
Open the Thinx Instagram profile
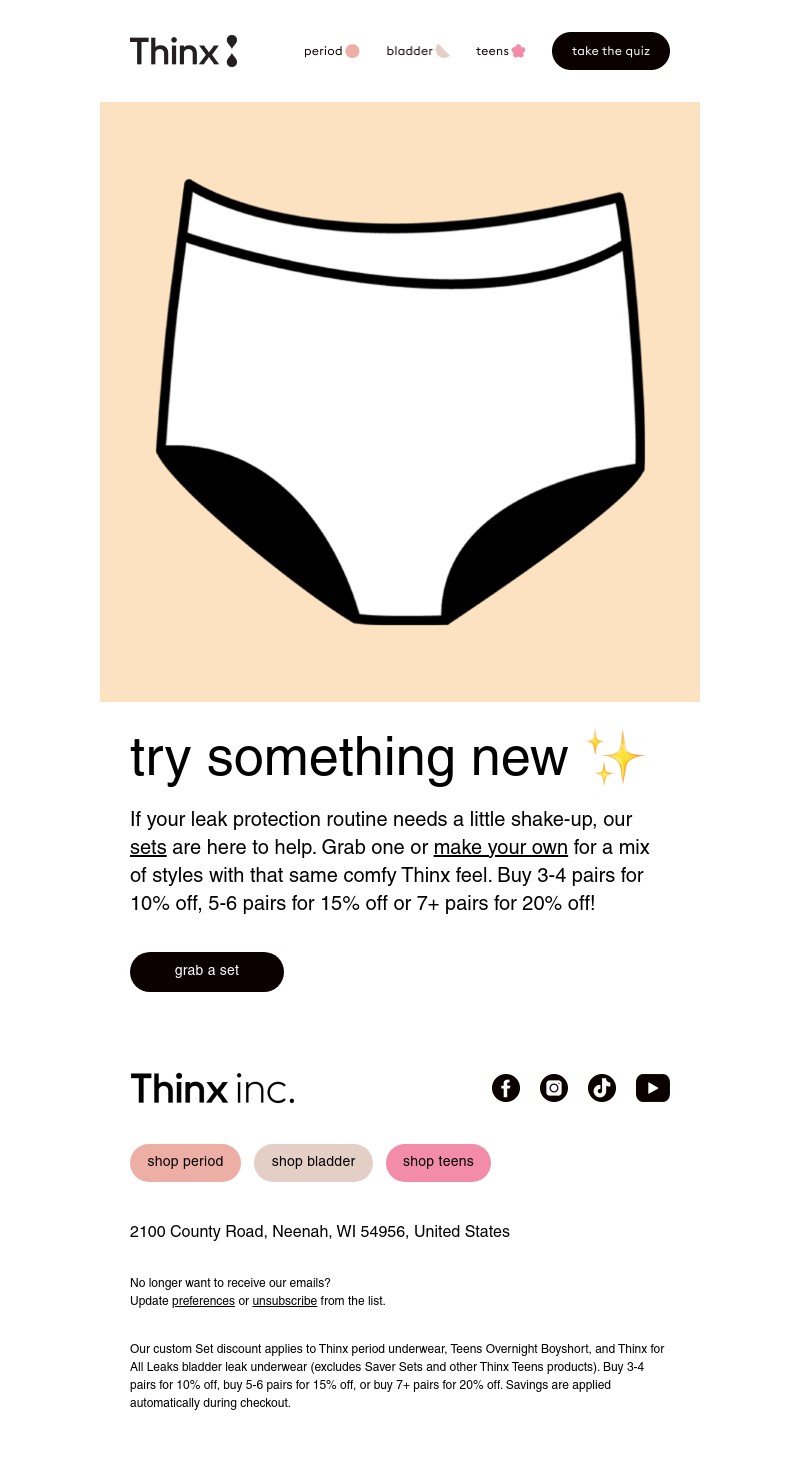click(x=554, y=1088)
